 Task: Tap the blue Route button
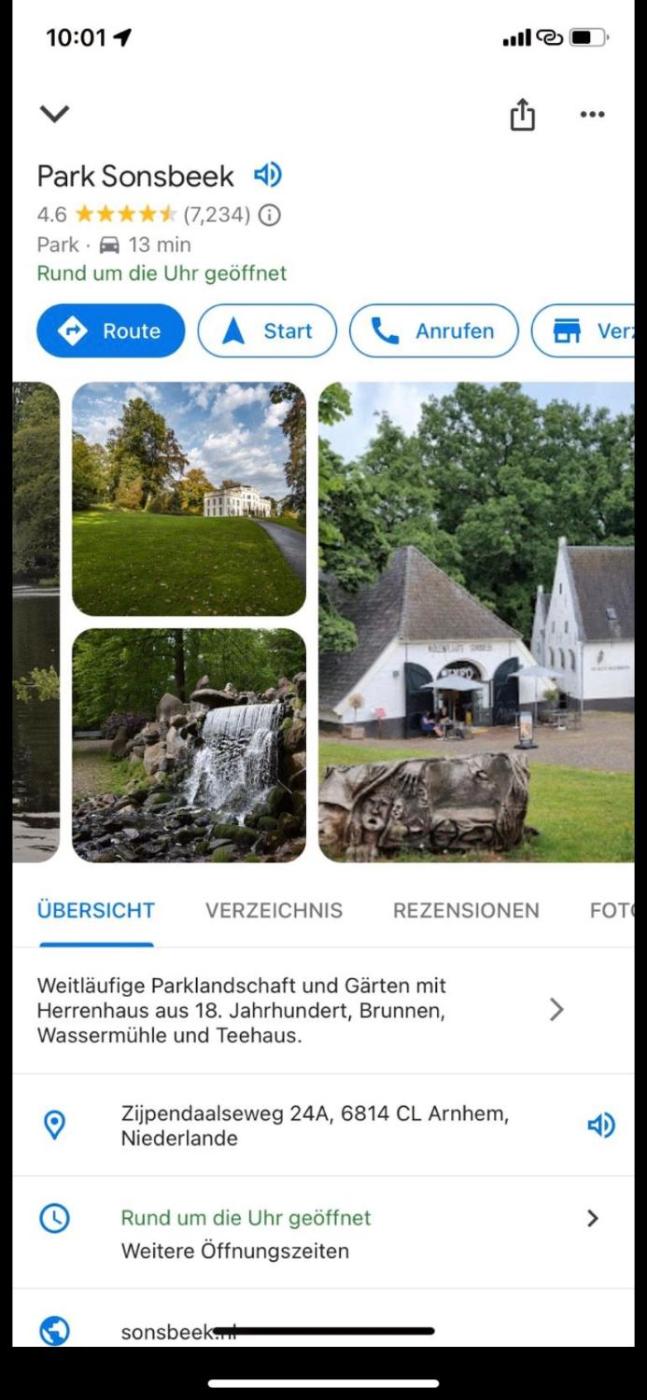click(111, 331)
